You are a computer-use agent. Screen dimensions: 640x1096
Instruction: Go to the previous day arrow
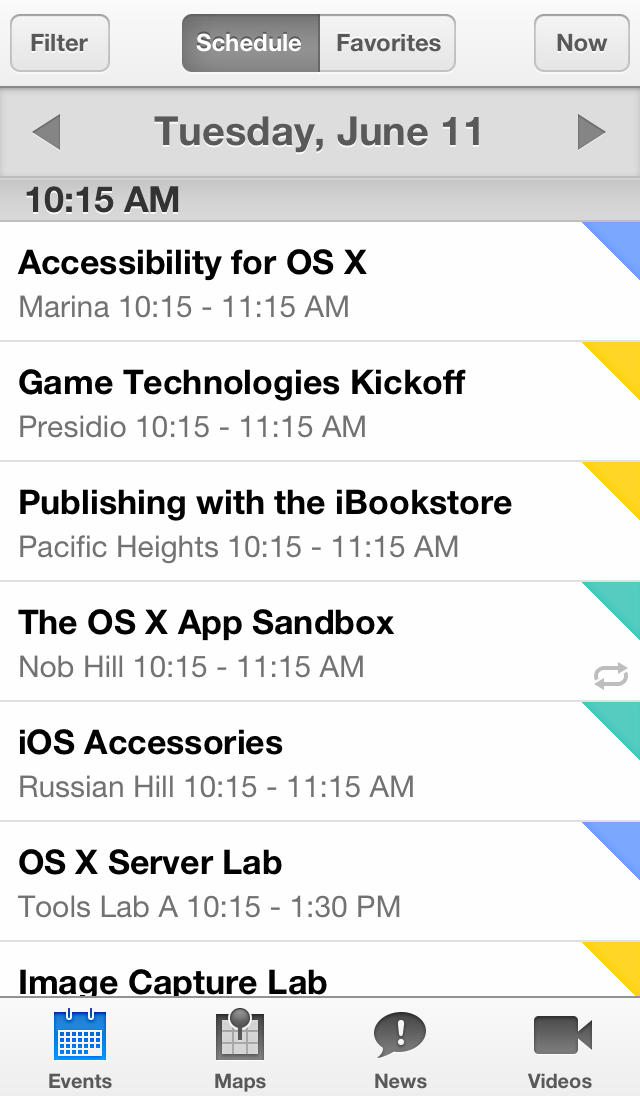point(46,132)
